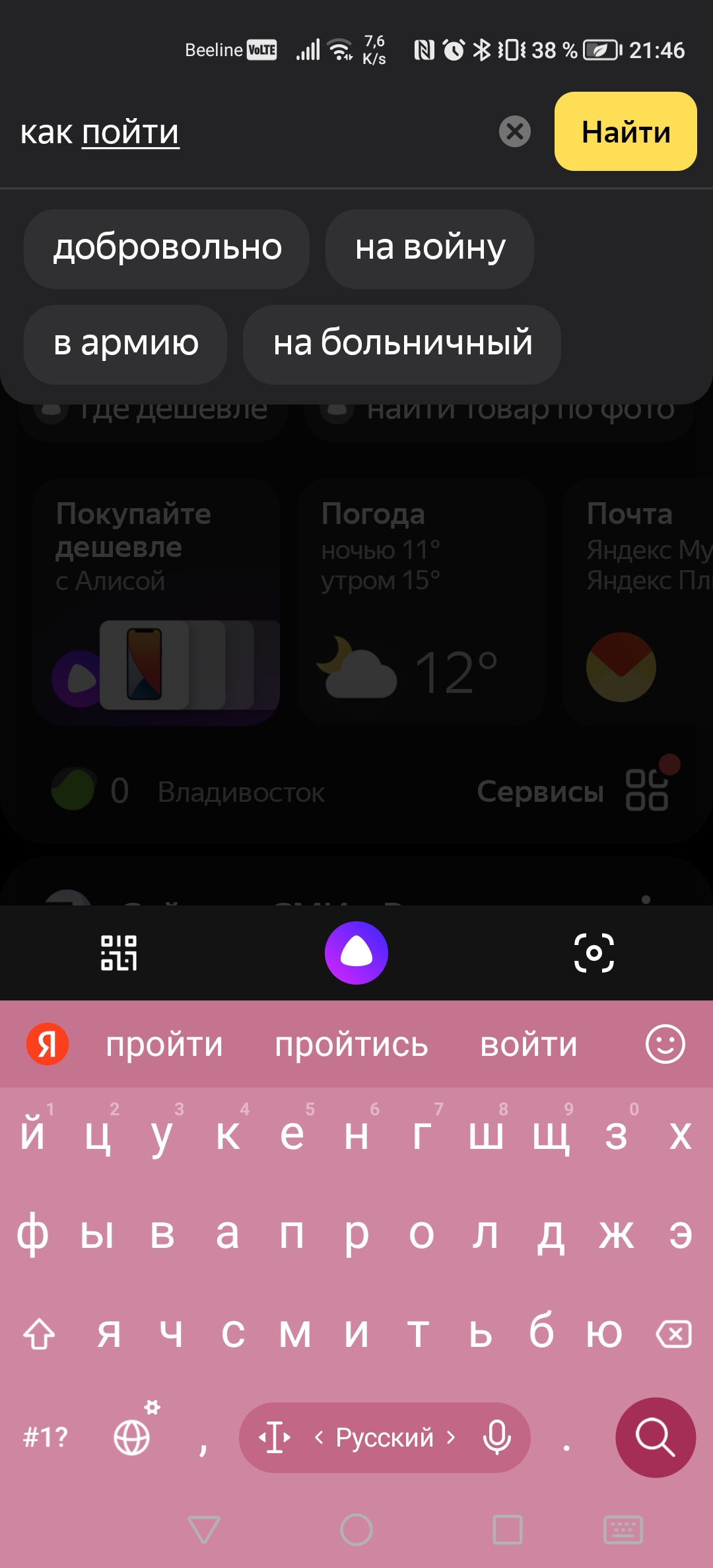The image size is (713, 1568).
Task: Tap the keyboard's magenta search key
Action: 656,1437
